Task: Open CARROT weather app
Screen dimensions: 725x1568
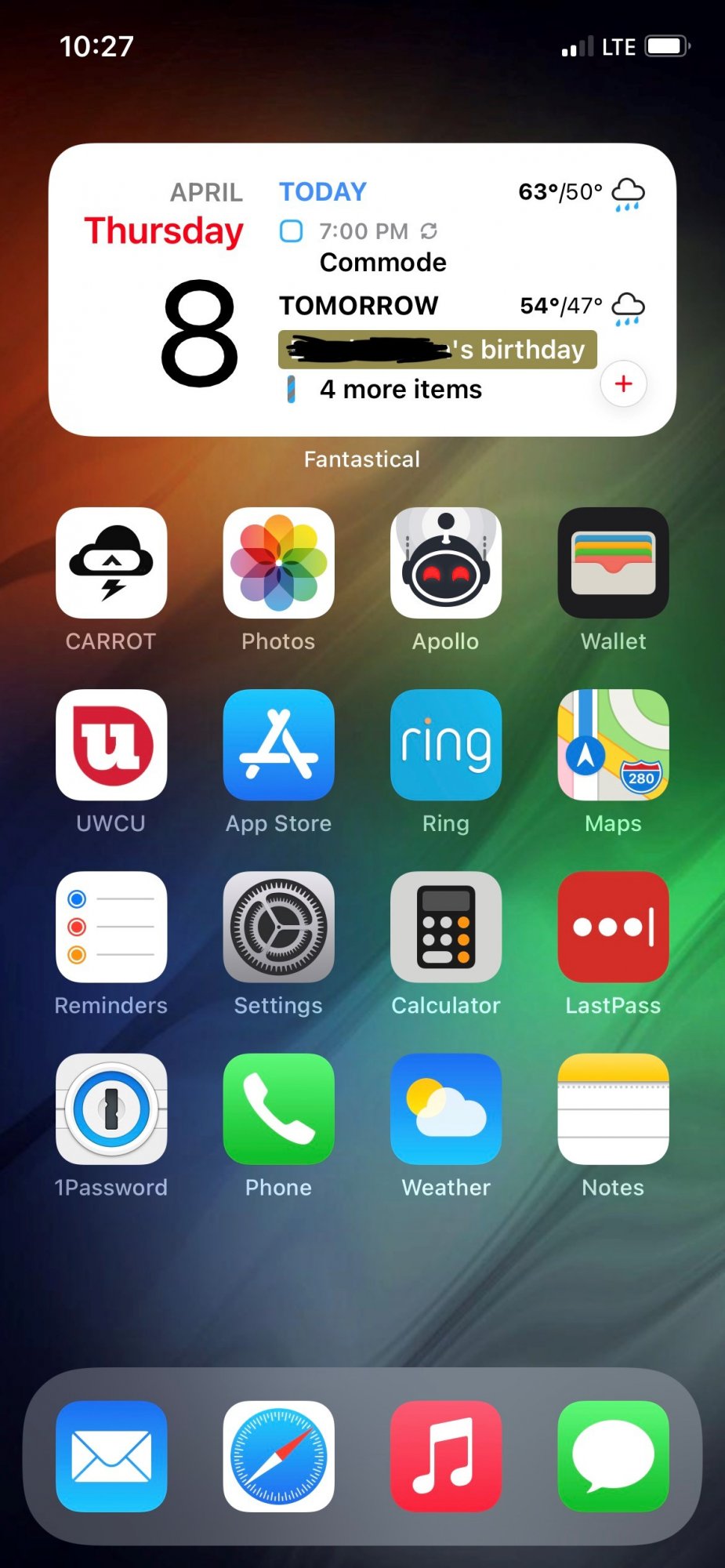Action: tap(111, 563)
